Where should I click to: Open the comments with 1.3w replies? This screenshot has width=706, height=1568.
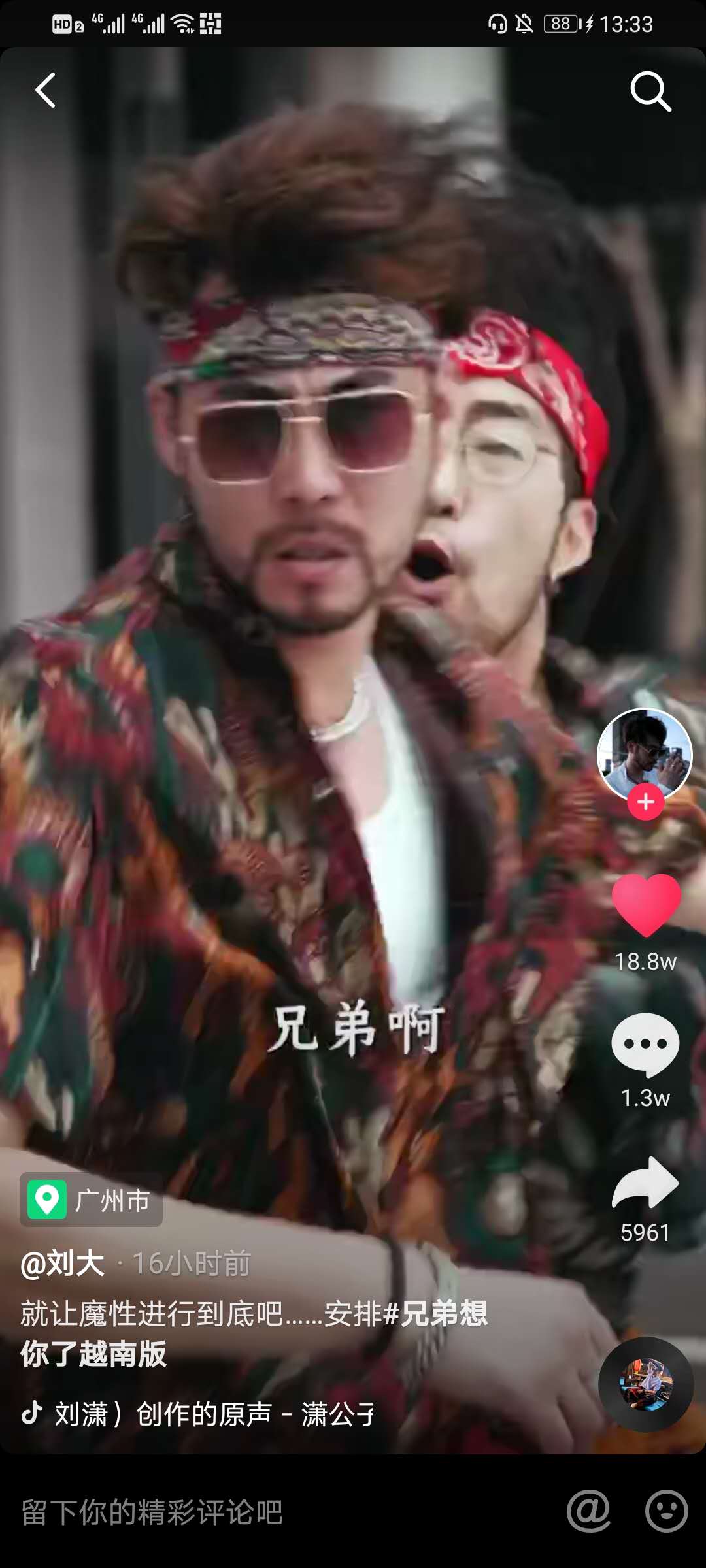(x=646, y=1044)
